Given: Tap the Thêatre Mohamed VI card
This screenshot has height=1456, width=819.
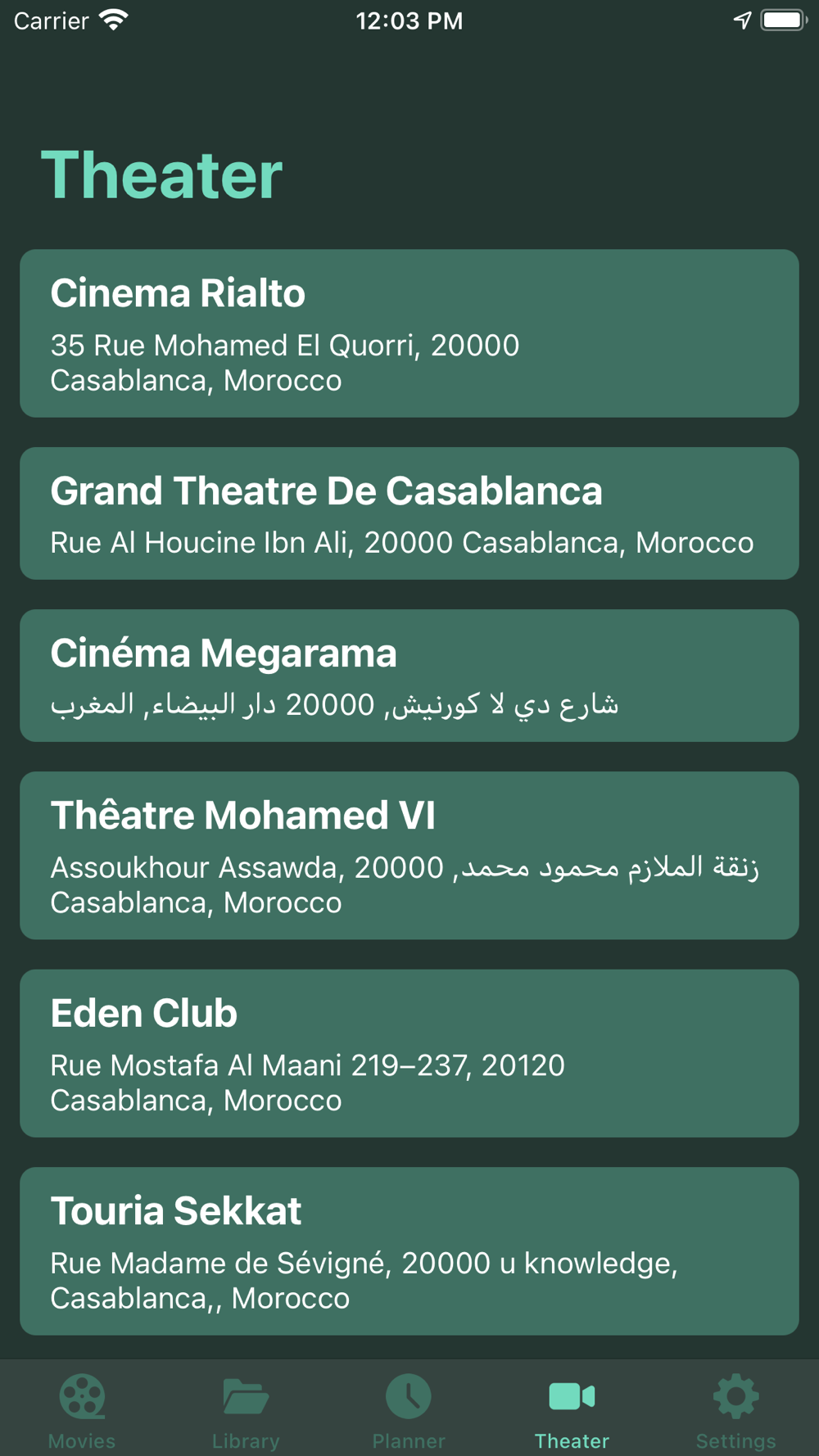Looking at the screenshot, I should (409, 856).
